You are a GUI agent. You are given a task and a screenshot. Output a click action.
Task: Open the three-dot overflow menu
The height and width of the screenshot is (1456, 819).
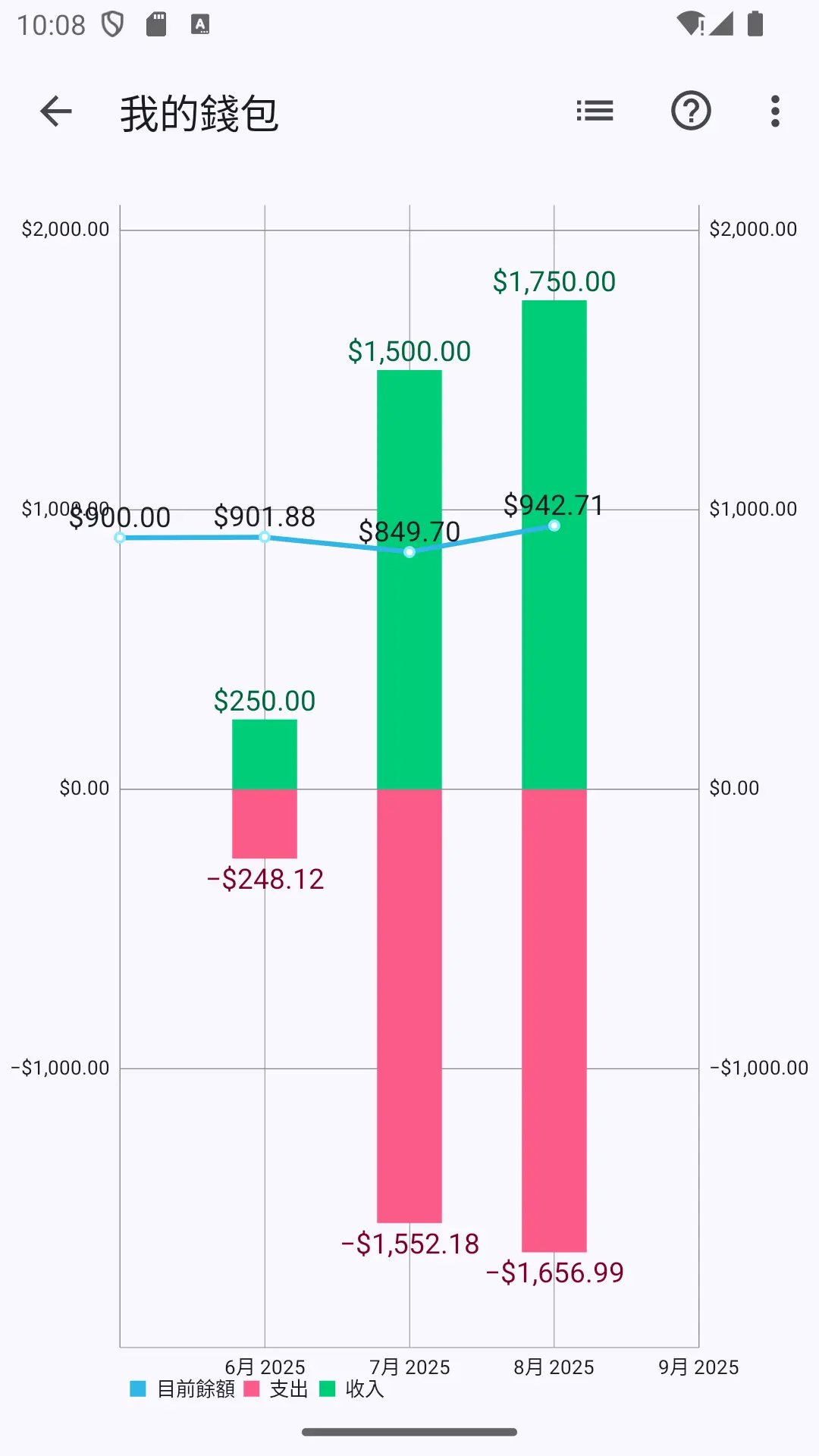pyautogui.click(x=775, y=111)
